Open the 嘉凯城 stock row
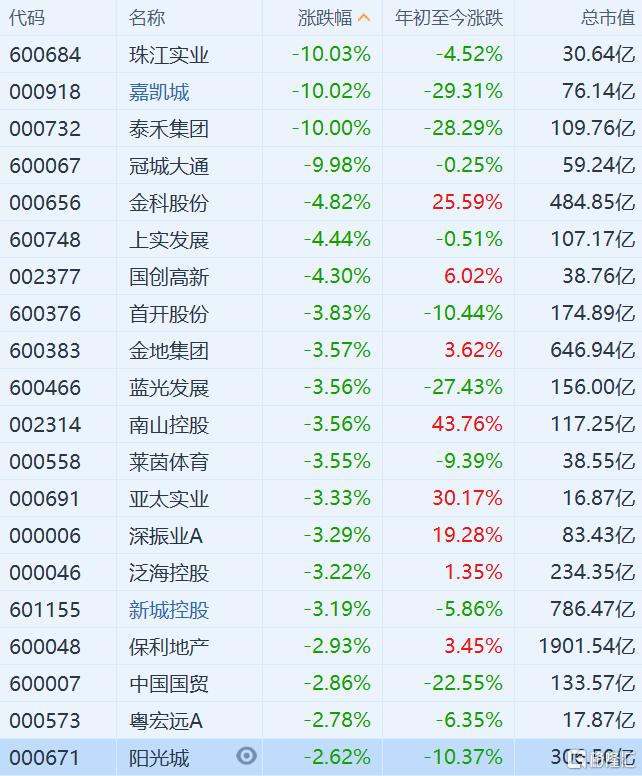Image resolution: width=642 pixels, height=776 pixels. [x=159, y=92]
